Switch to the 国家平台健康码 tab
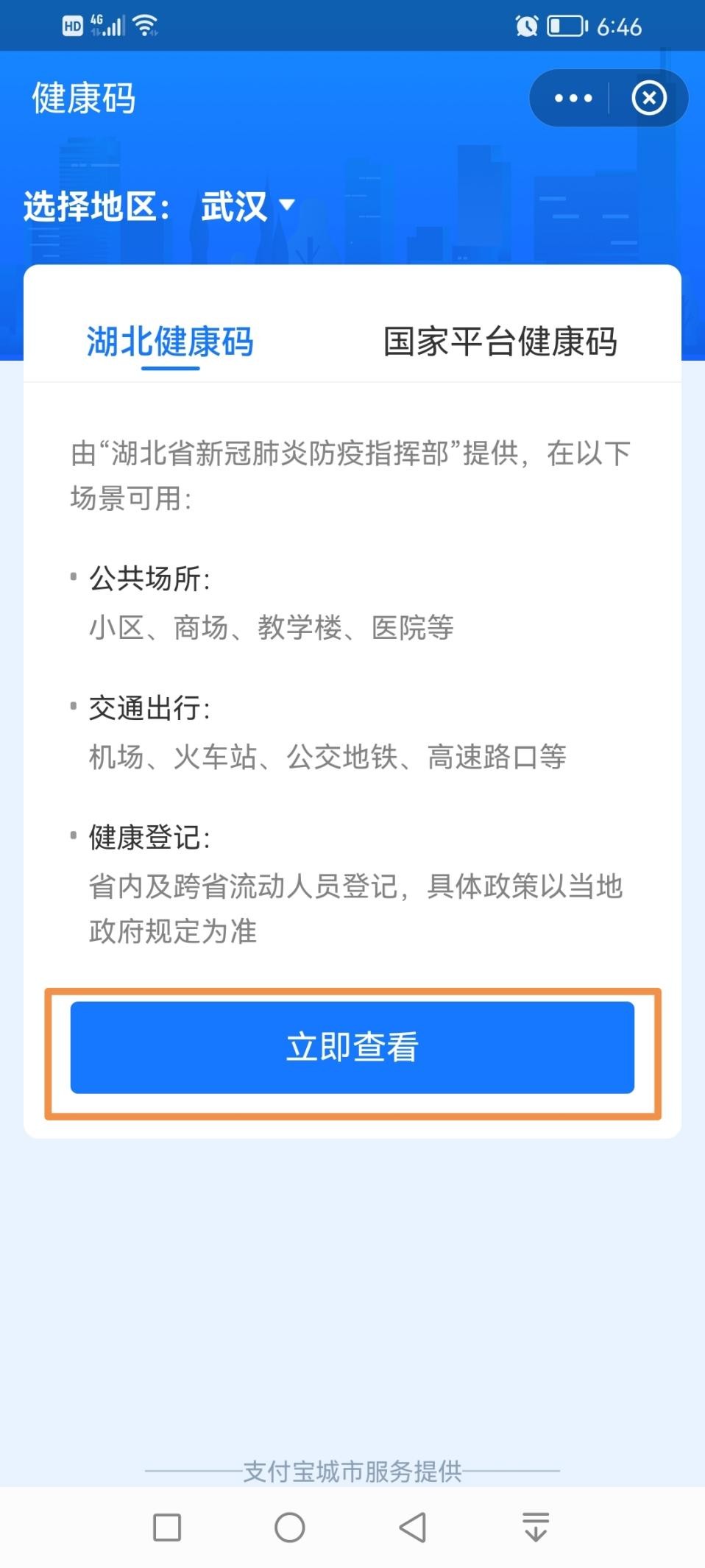The height and width of the screenshot is (1568, 705). [499, 342]
